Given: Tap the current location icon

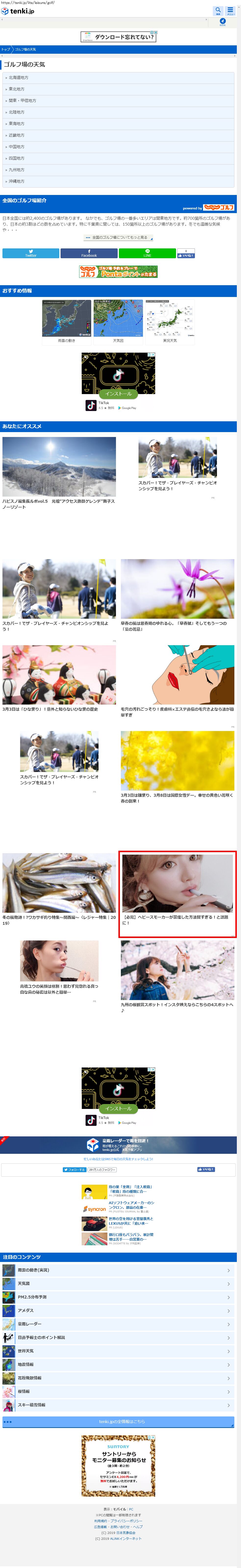Looking at the screenshot, I should [223, 22].
